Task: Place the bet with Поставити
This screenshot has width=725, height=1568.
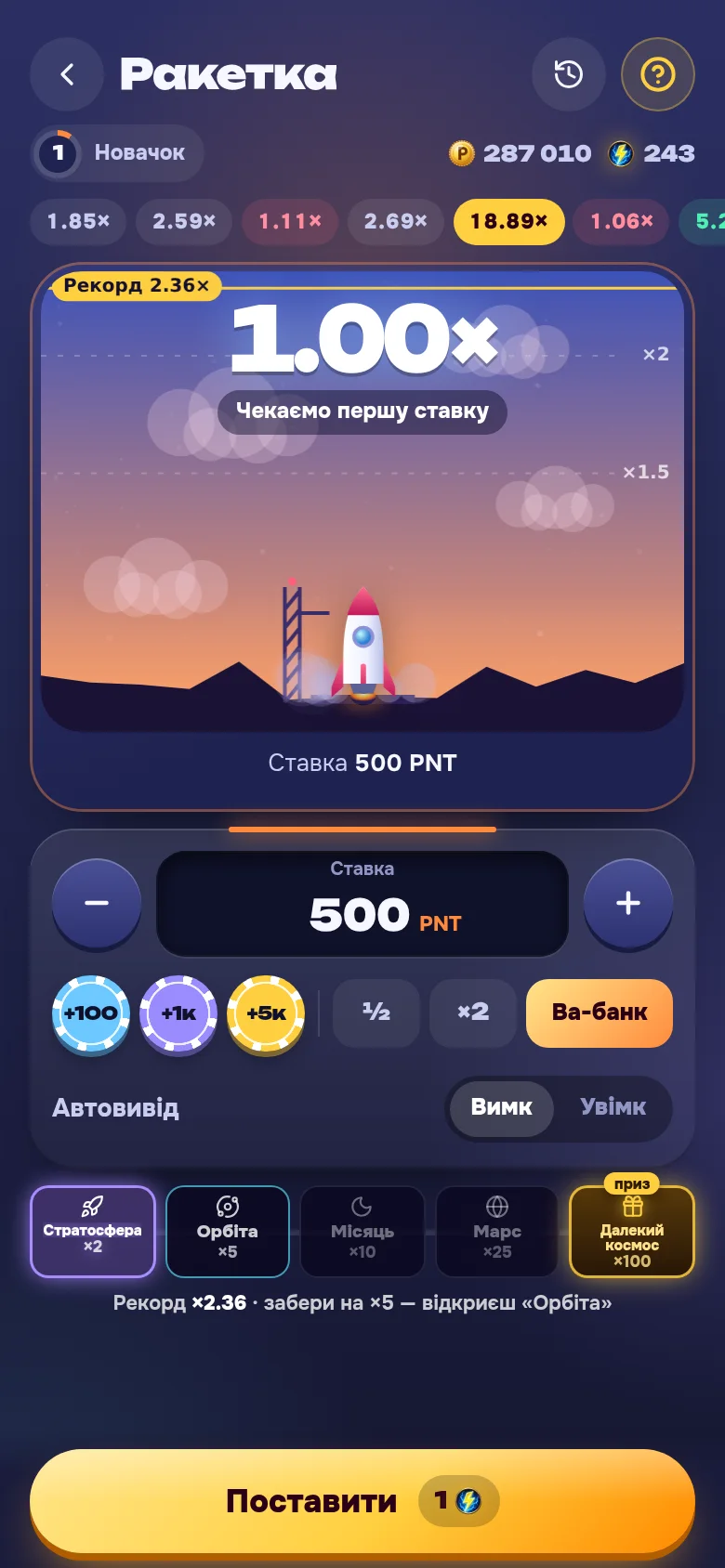Action: (362, 1501)
